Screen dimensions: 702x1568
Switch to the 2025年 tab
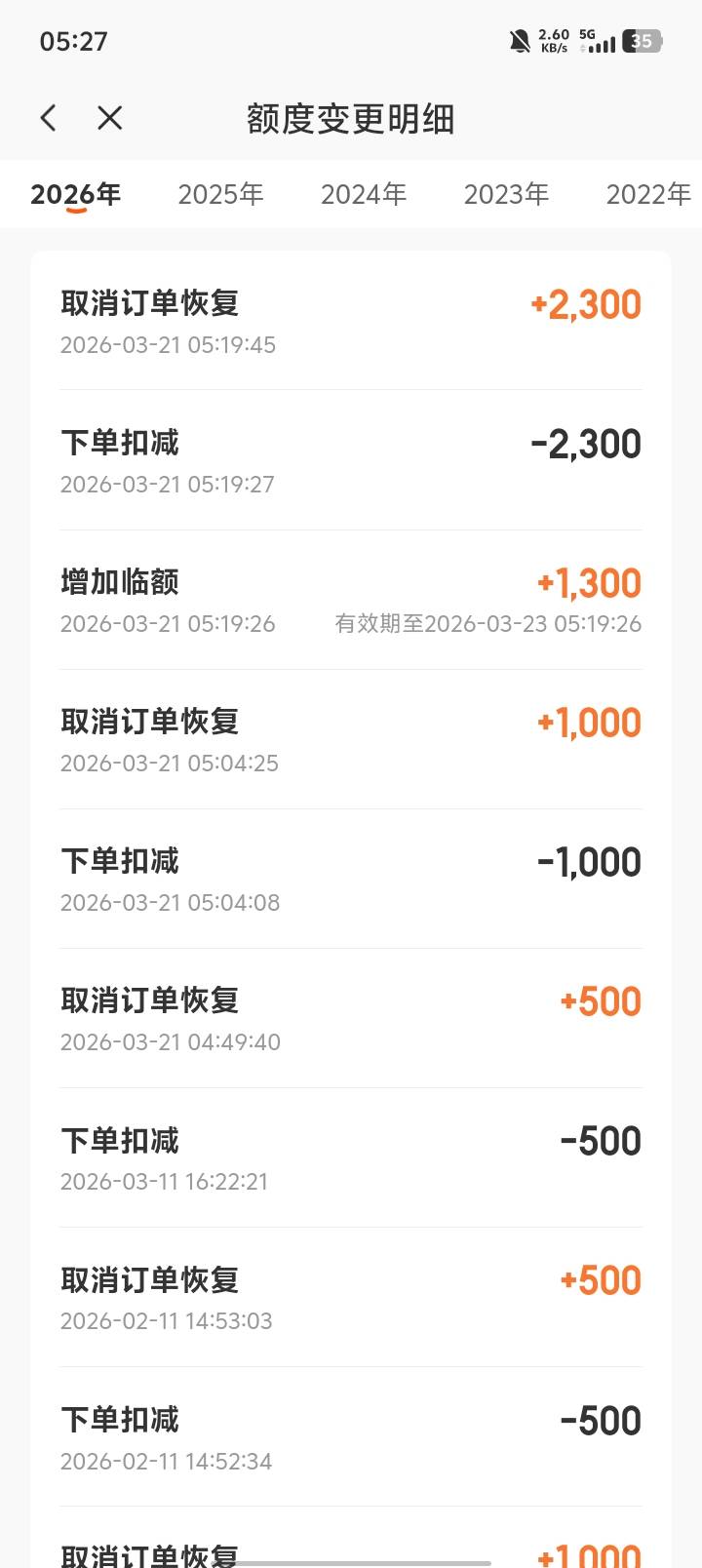pyautogui.click(x=220, y=194)
